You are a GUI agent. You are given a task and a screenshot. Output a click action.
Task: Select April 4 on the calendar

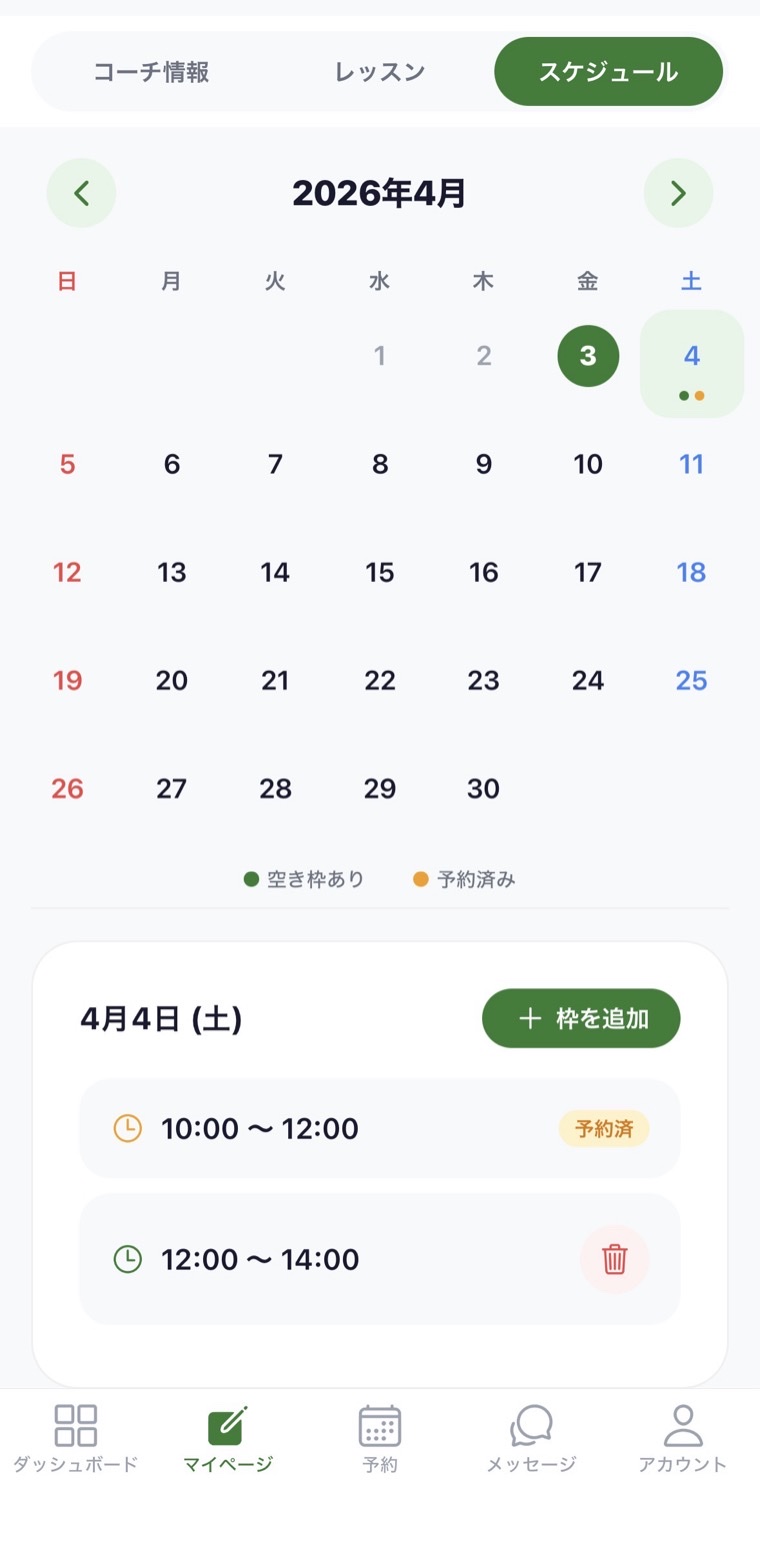click(692, 363)
